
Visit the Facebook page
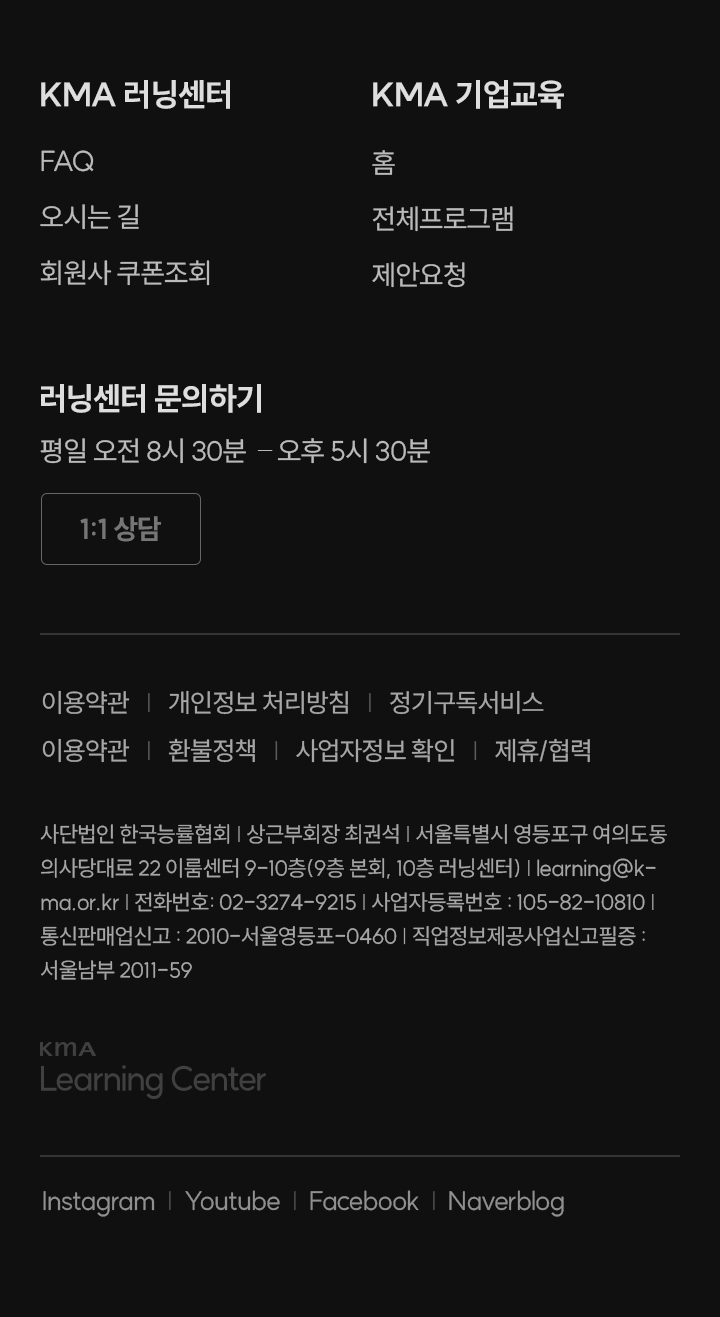363,1202
